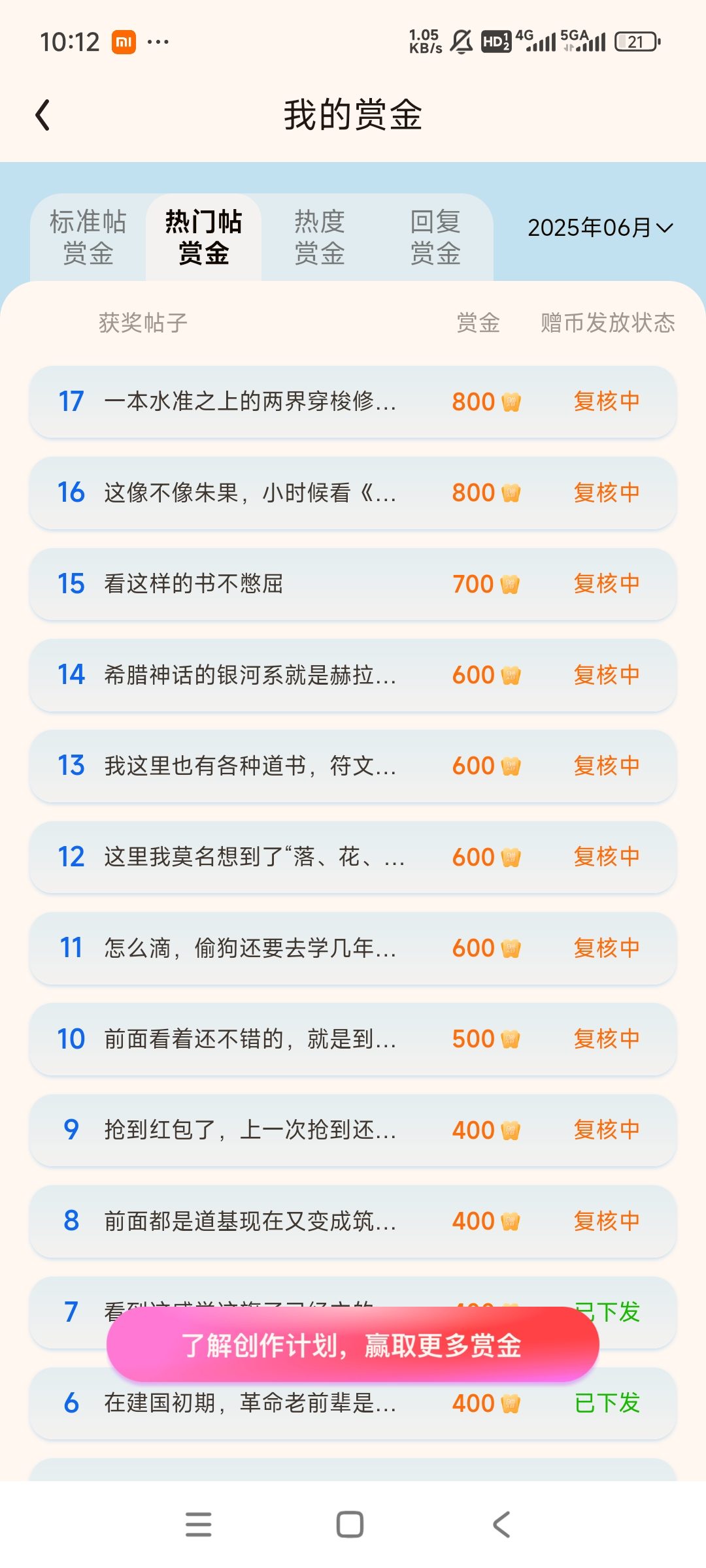Open post 8 前面都是道基现在又变成筑
The width and height of the screenshot is (706, 1568).
click(353, 1221)
